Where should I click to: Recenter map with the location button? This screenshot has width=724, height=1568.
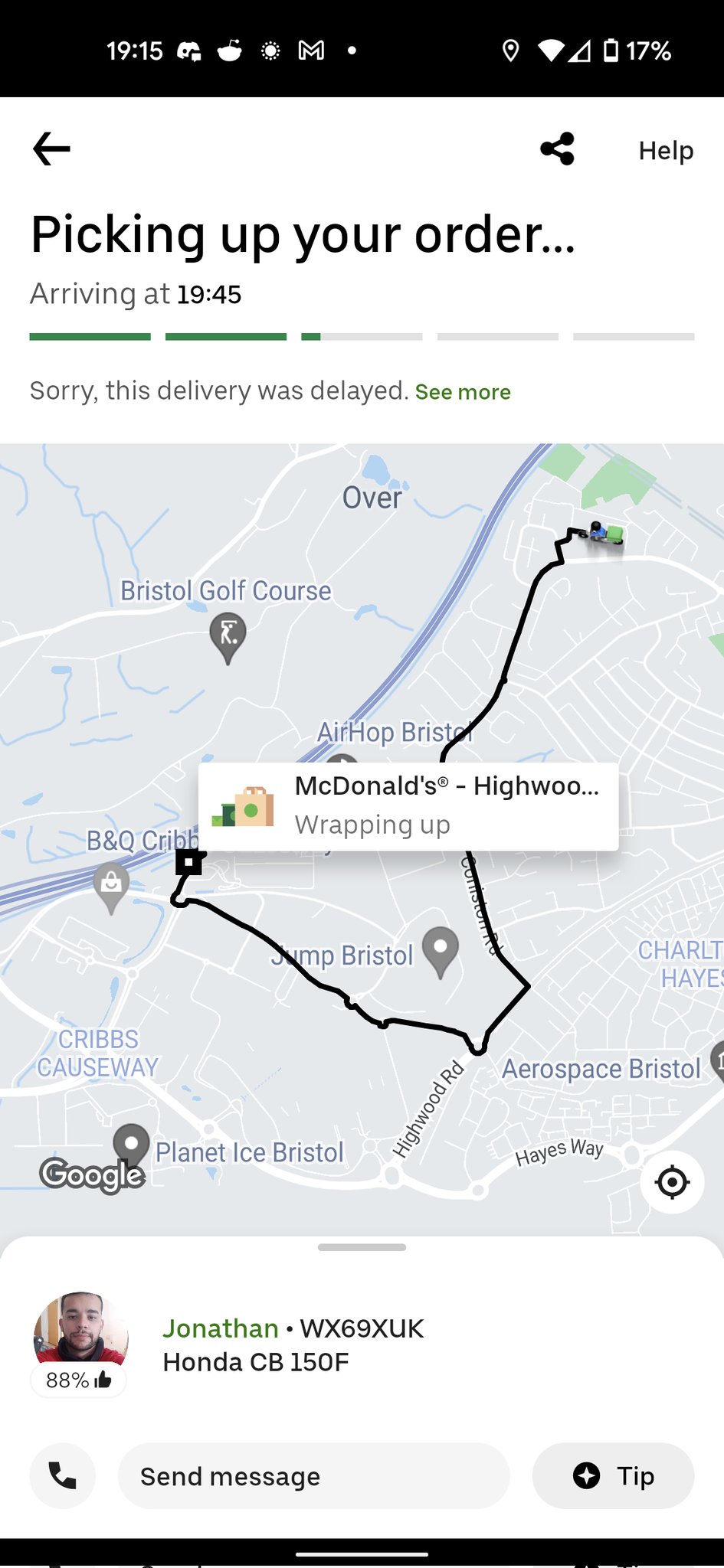pos(672,1182)
